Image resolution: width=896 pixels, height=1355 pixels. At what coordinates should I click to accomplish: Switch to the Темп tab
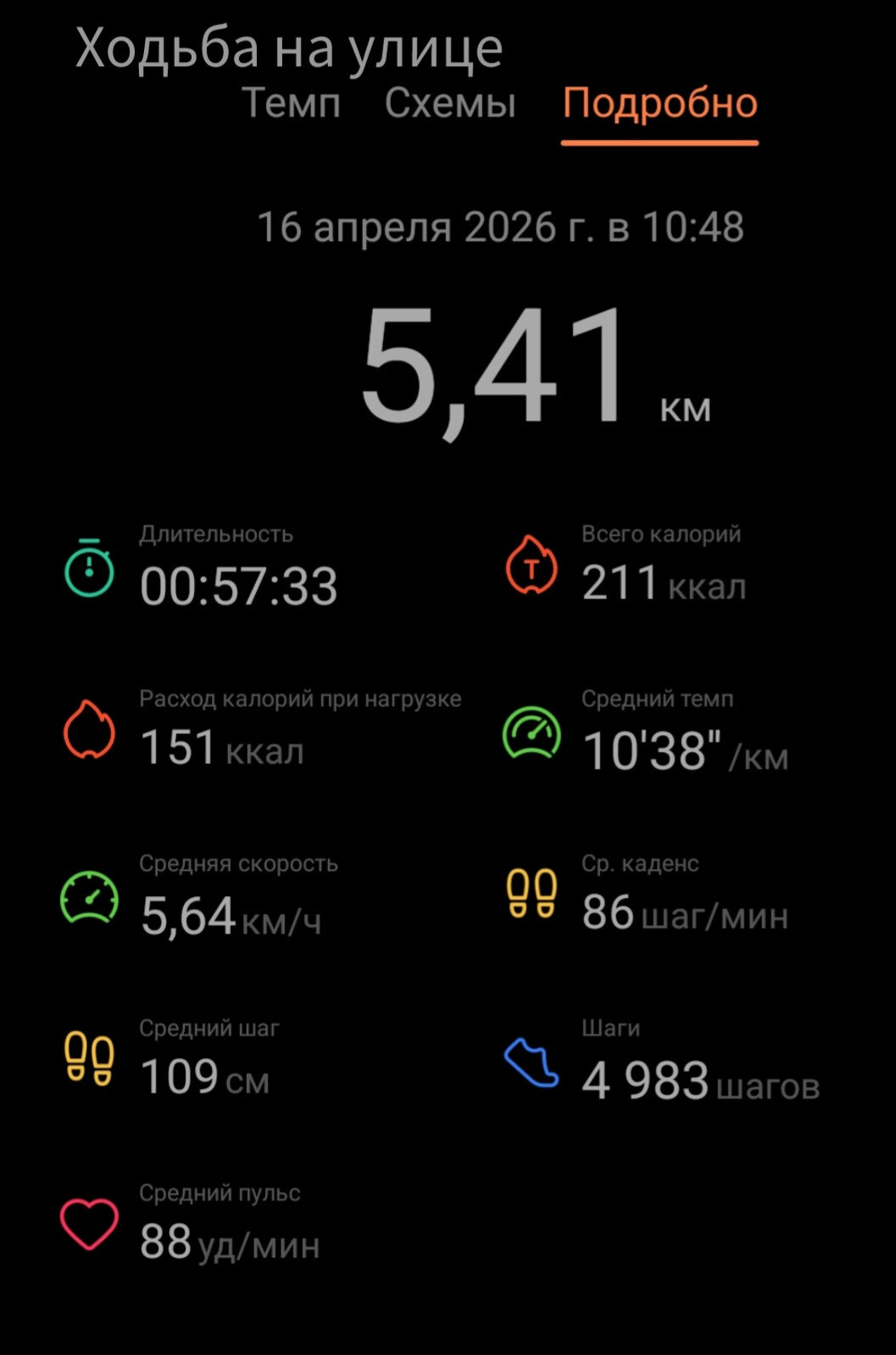tap(292, 103)
